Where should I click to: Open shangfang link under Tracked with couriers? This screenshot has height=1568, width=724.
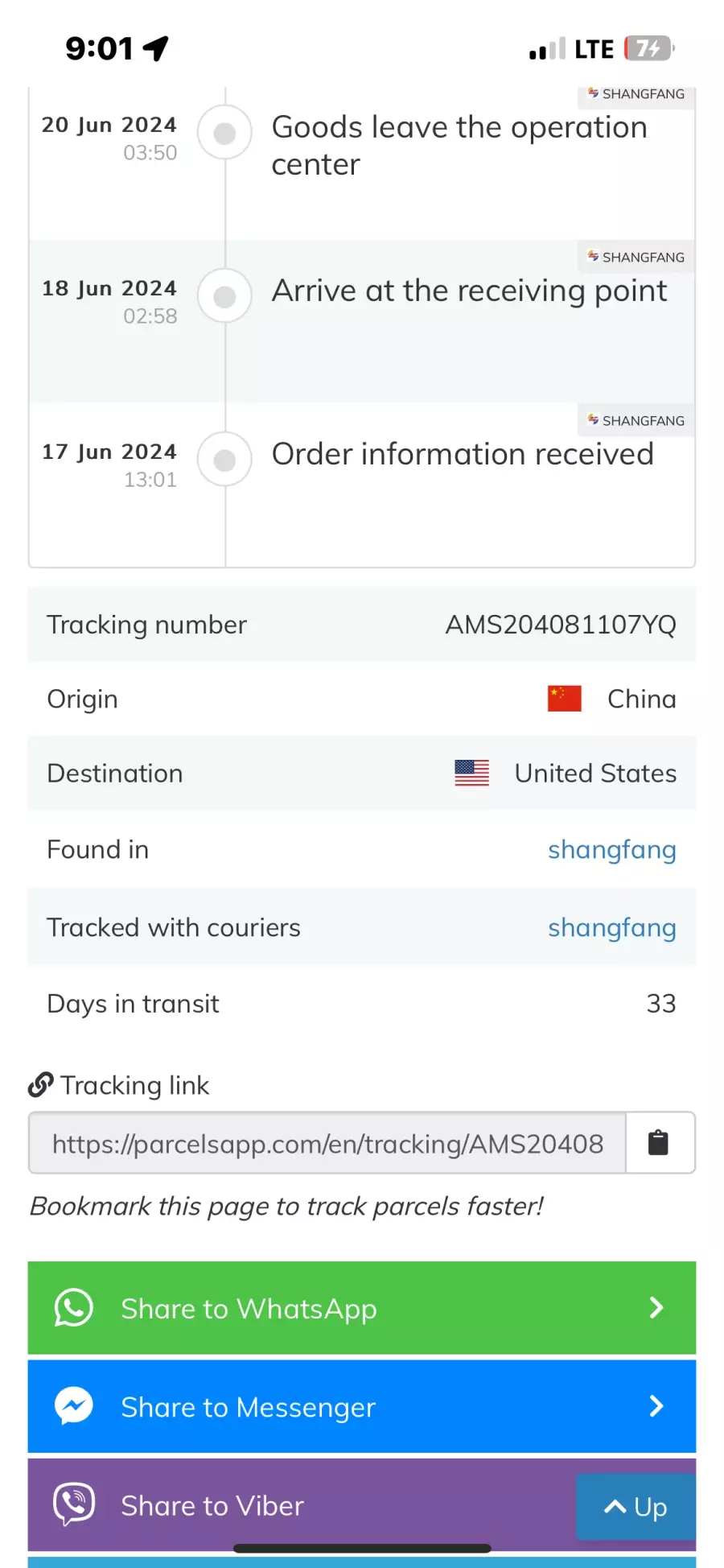click(x=611, y=928)
